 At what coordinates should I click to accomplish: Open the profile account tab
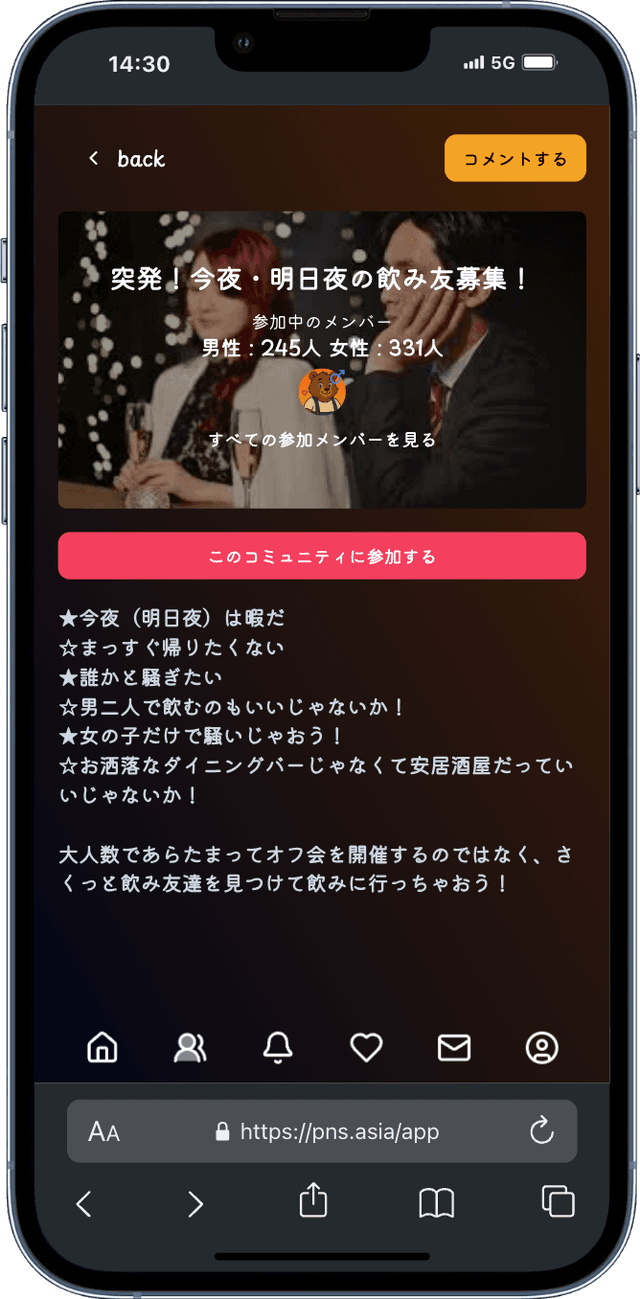542,1047
